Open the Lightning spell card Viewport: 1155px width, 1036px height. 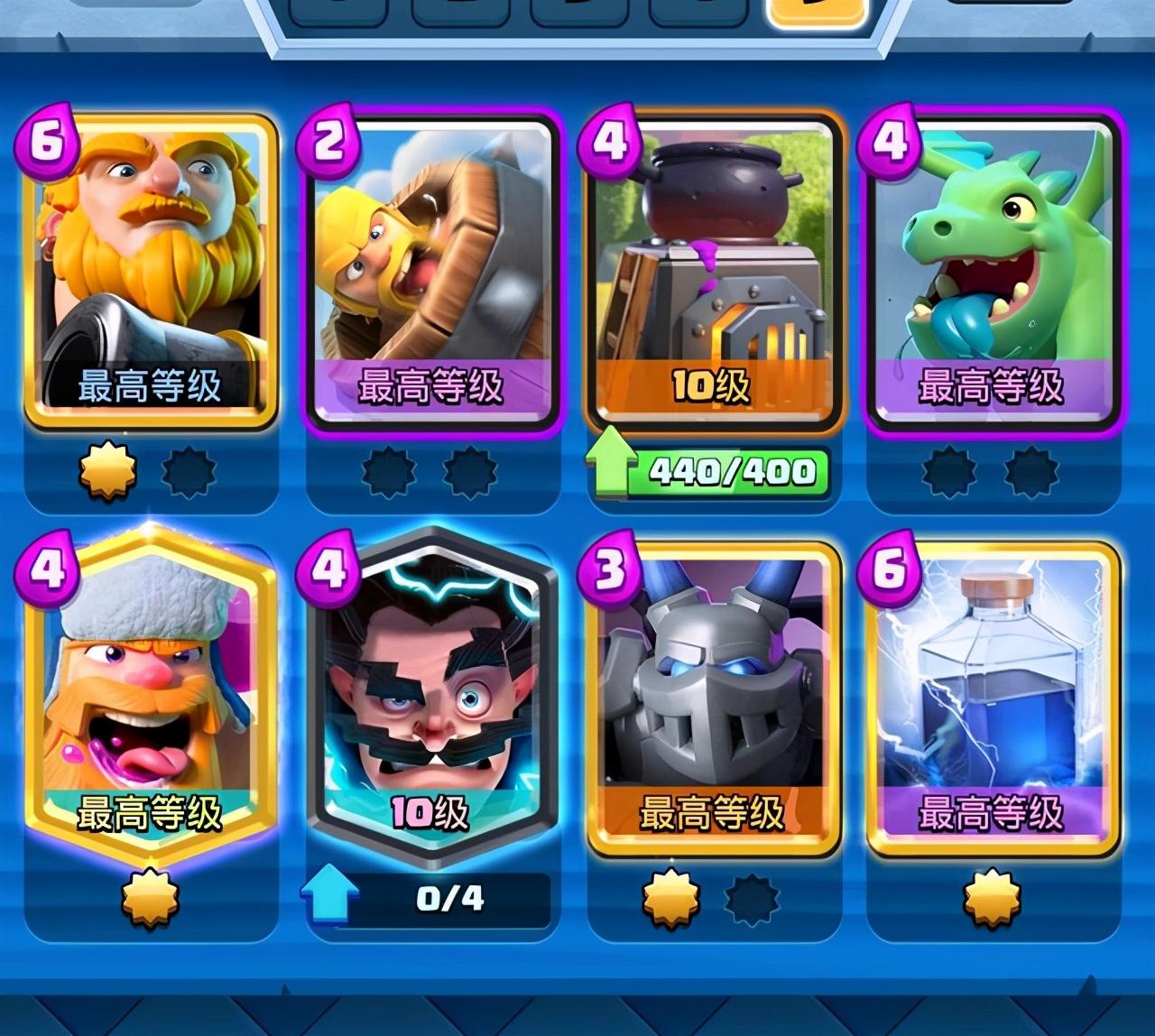point(993,695)
